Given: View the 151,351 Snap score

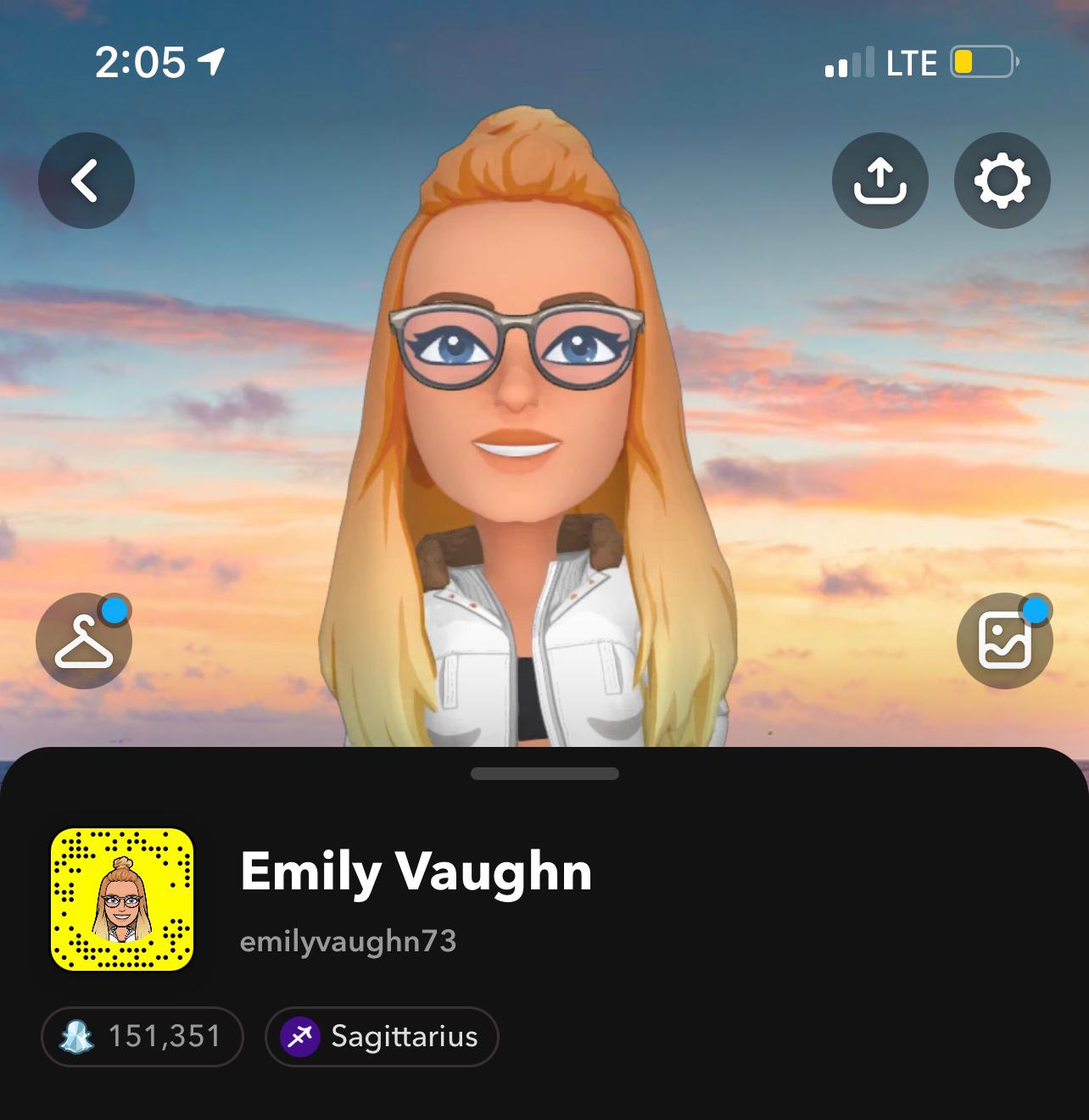Looking at the screenshot, I should 142,1036.
